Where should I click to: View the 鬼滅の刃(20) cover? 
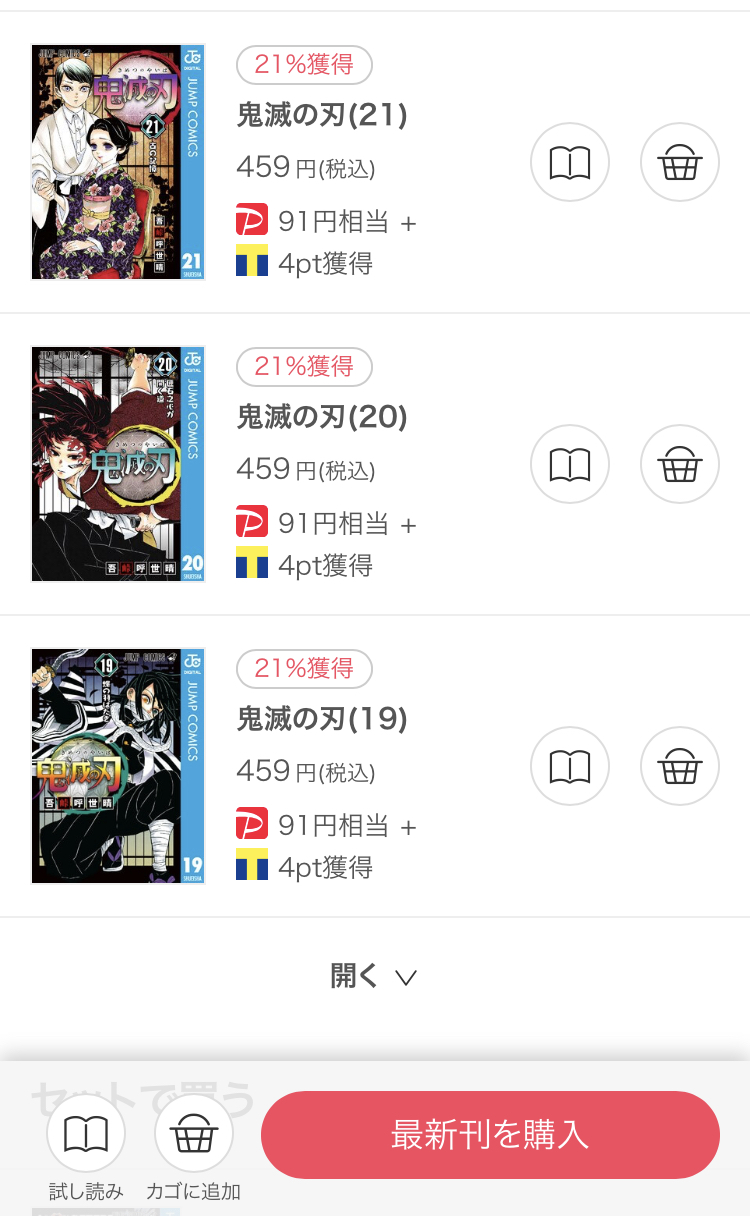click(x=118, y=464)
